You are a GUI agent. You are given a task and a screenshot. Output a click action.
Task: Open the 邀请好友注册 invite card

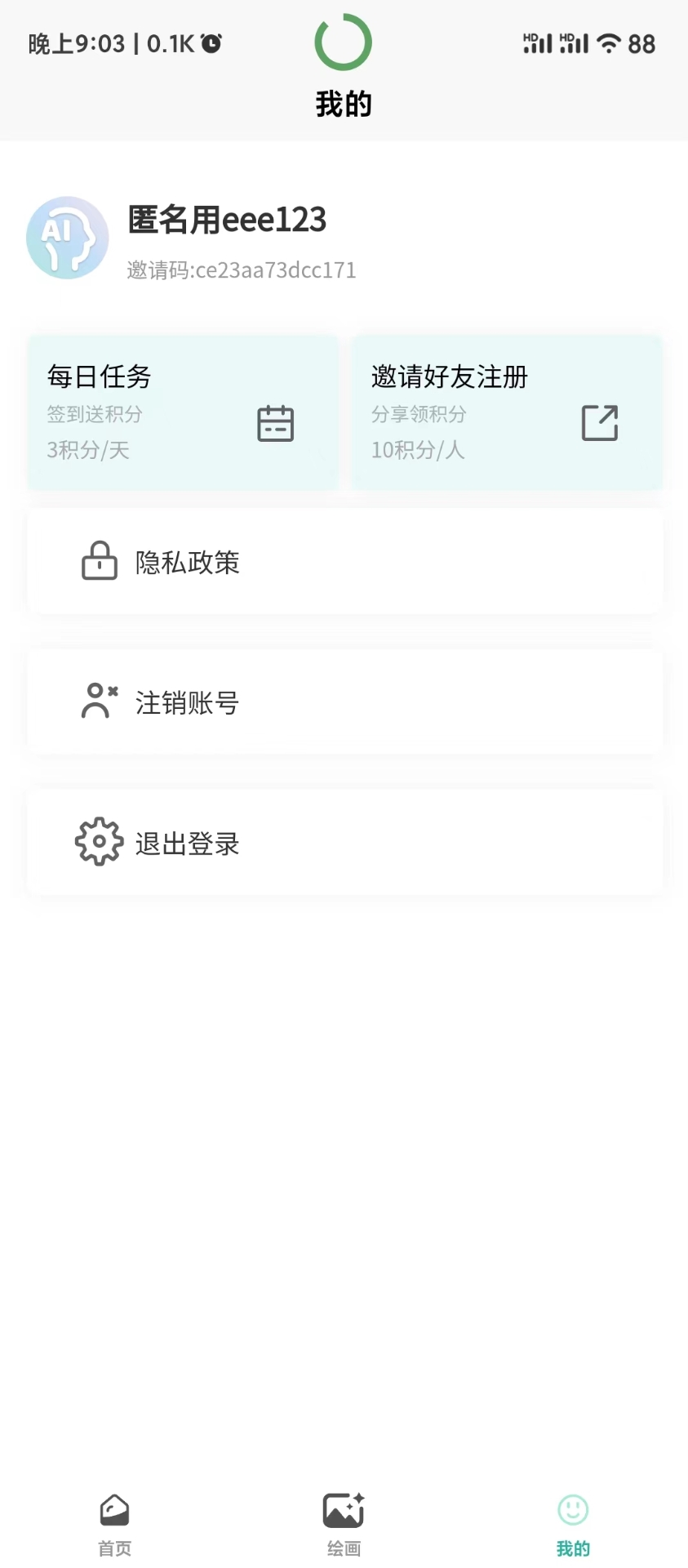coord(506,412)
